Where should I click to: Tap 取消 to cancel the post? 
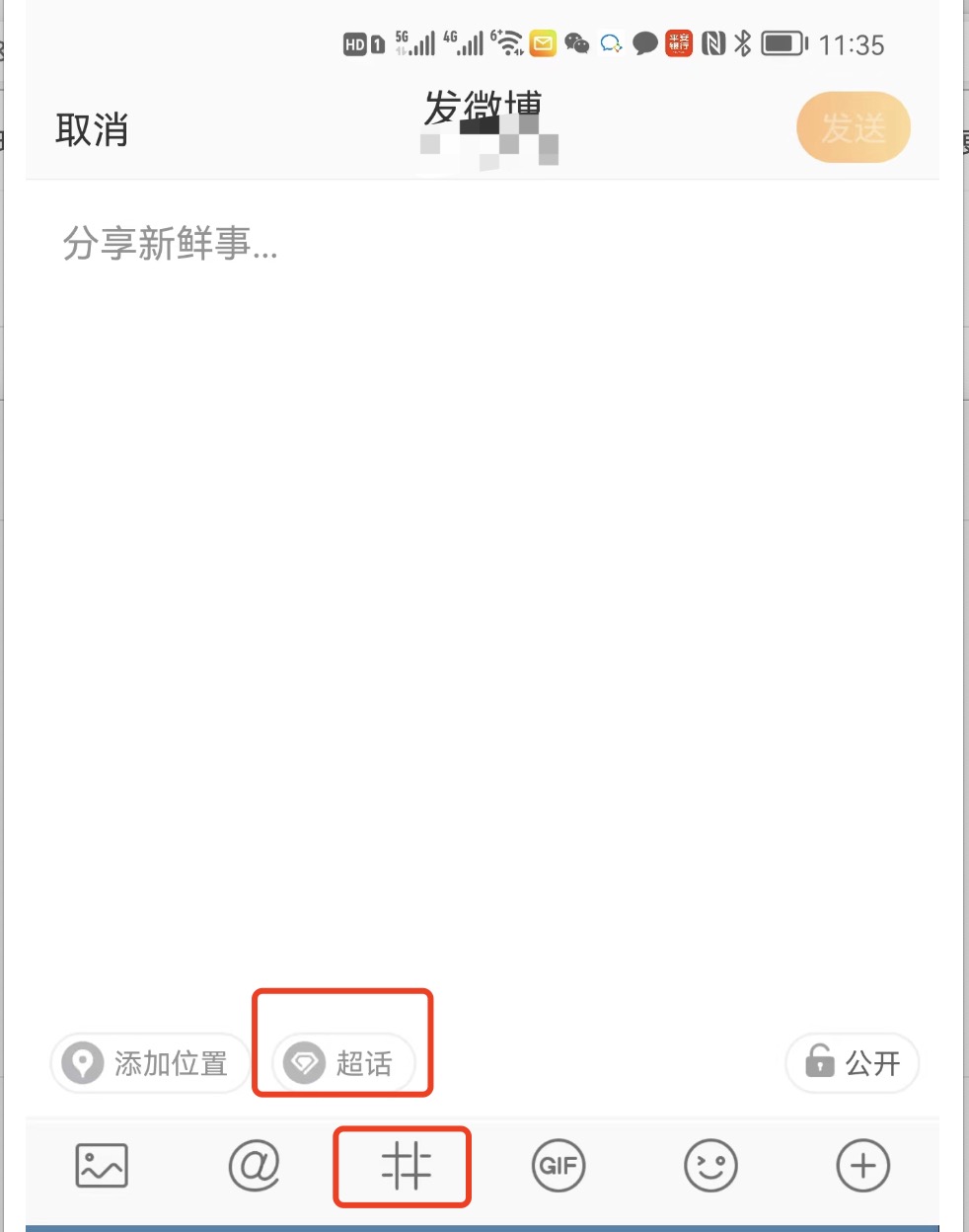(x=92, y=129)
